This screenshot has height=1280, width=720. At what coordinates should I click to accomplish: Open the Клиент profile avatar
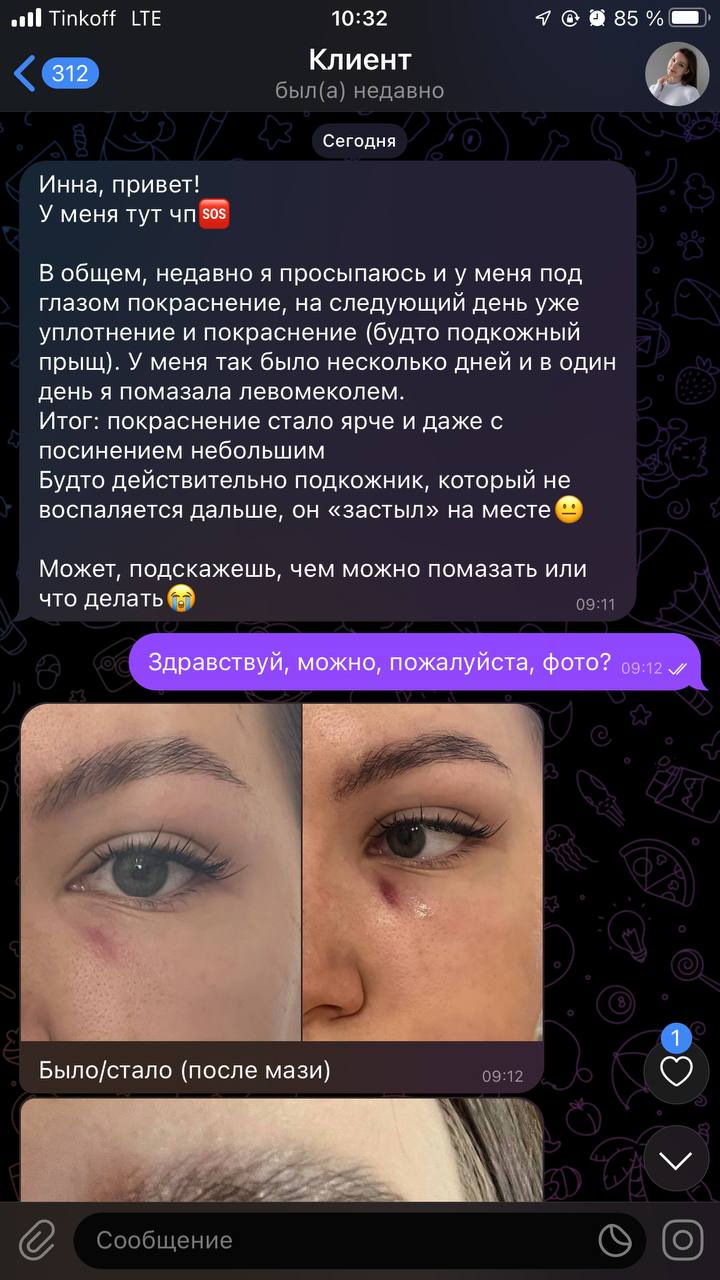(x=677, y=74)
